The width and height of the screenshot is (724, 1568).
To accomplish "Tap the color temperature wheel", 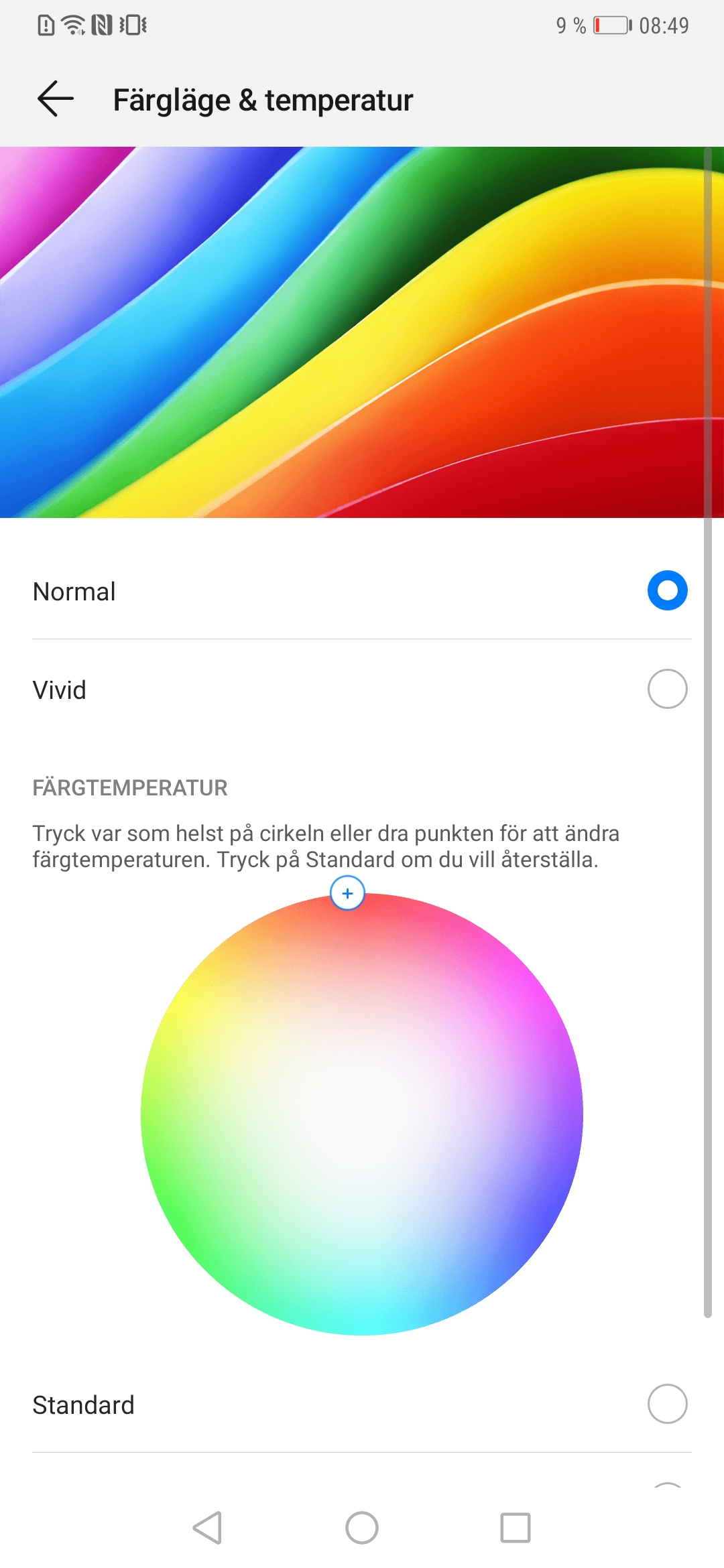I will pyautogui.click(x=362, y=1114).
